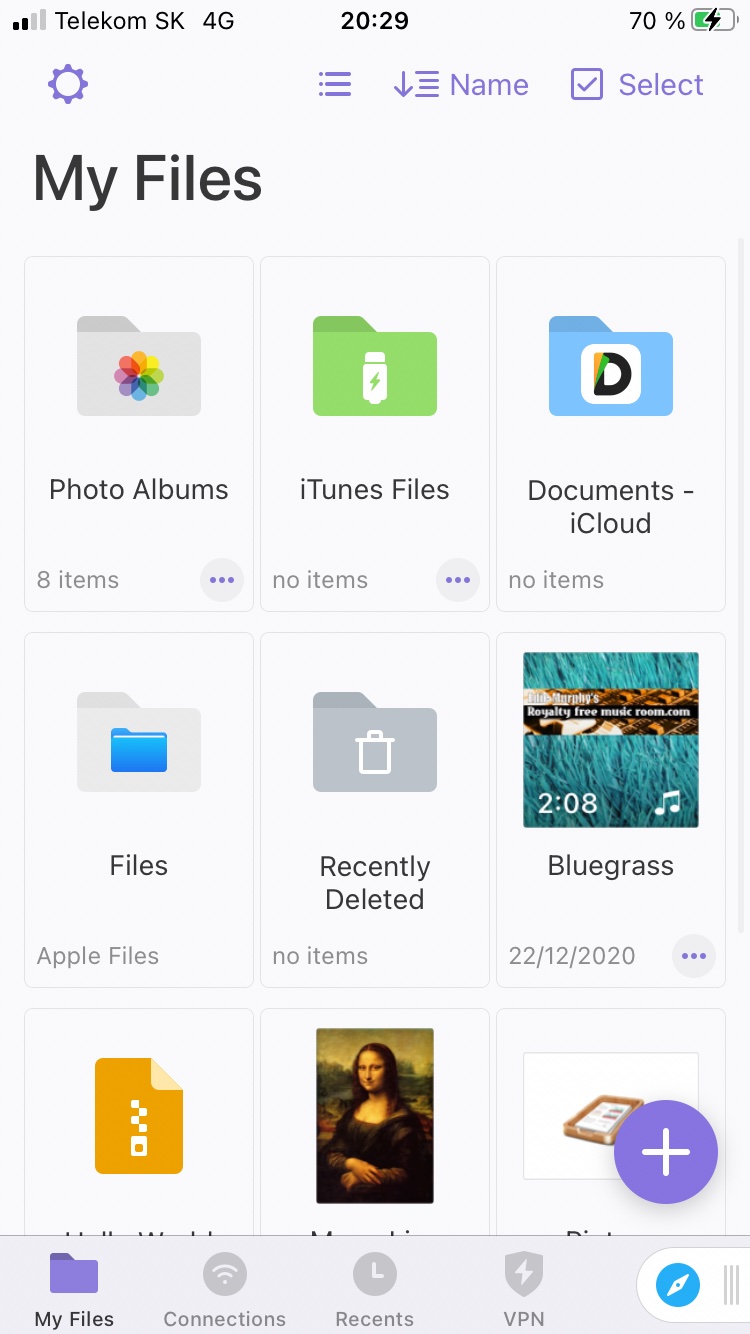Enter Select mode for files
The image size is (750, 1334).
point(637,85)
